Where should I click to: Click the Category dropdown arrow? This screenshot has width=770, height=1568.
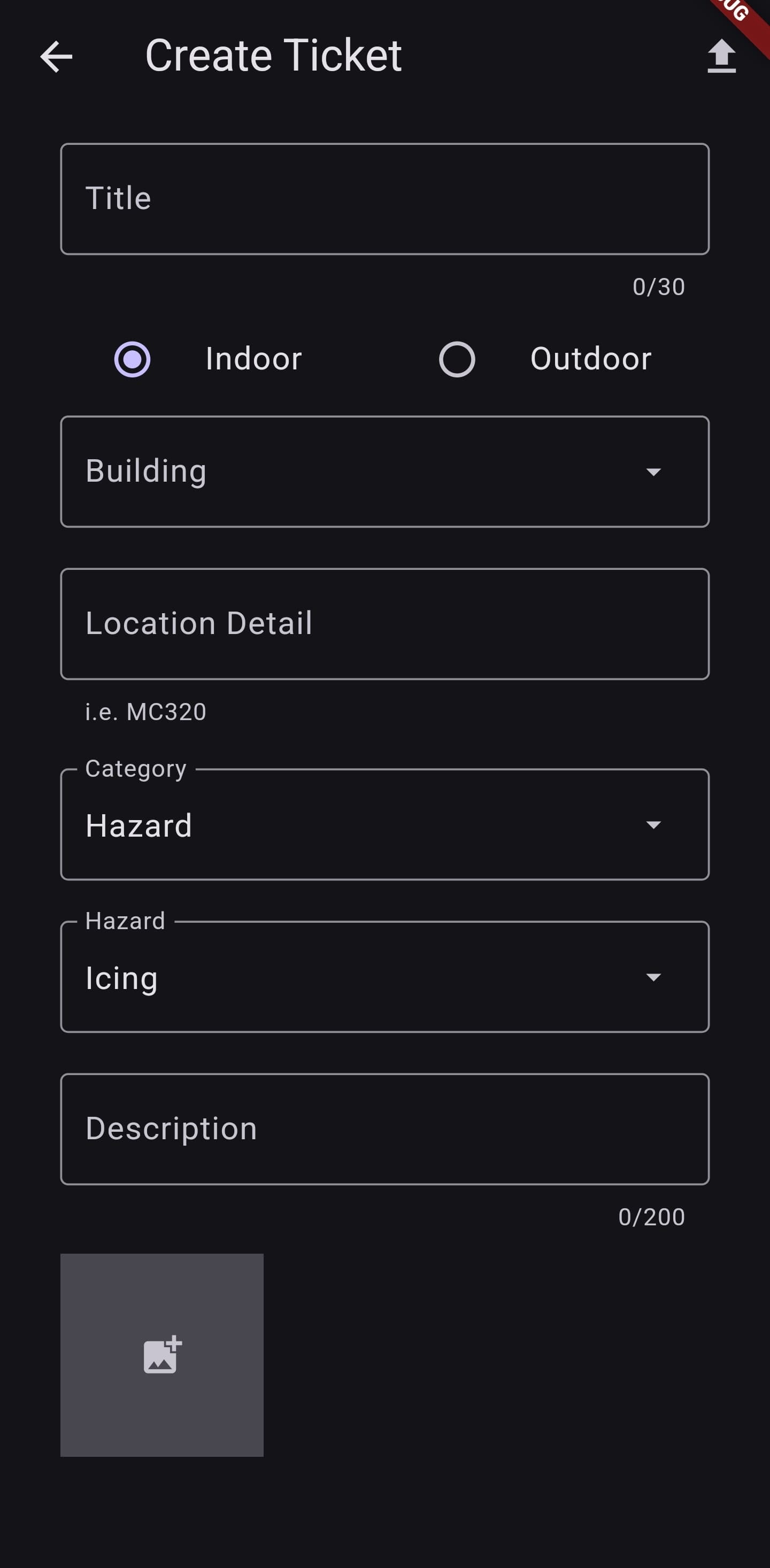coord(654,826)
